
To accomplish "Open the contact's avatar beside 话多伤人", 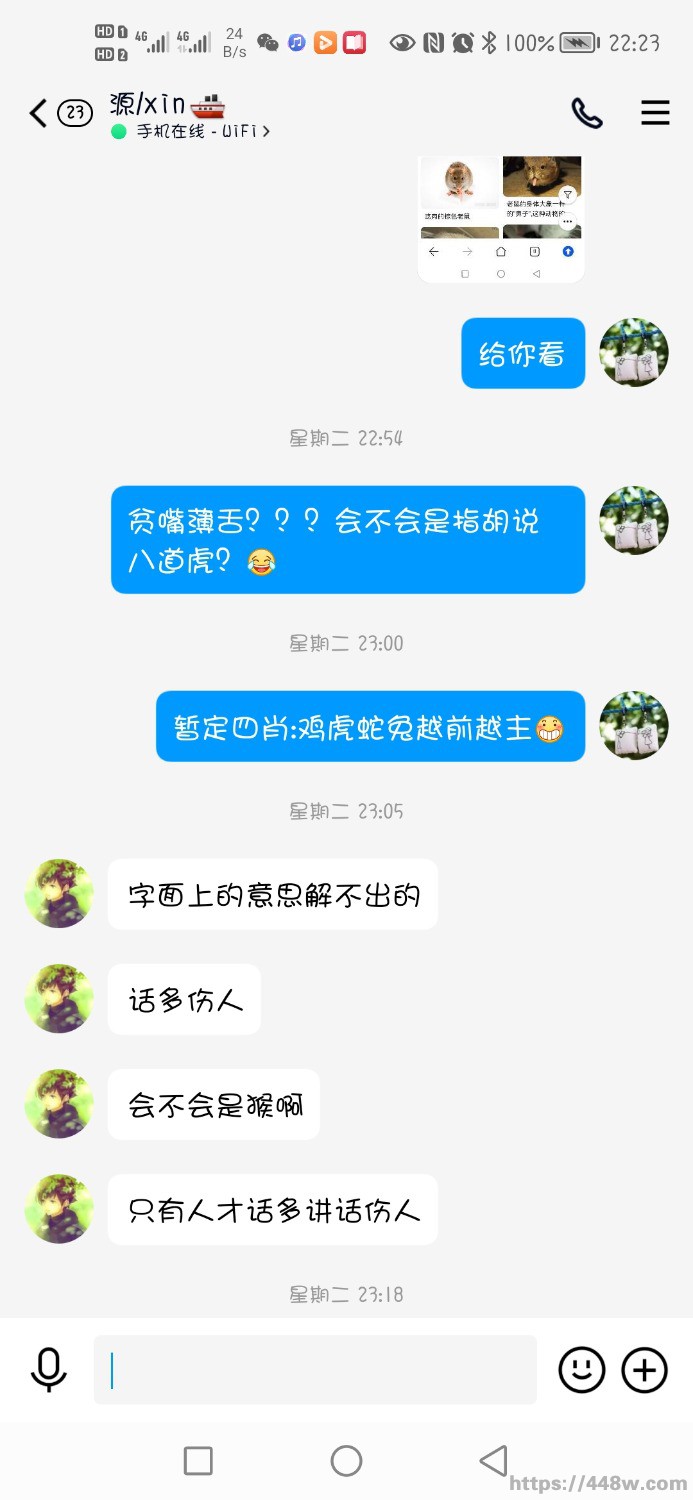I will point(59,999).
